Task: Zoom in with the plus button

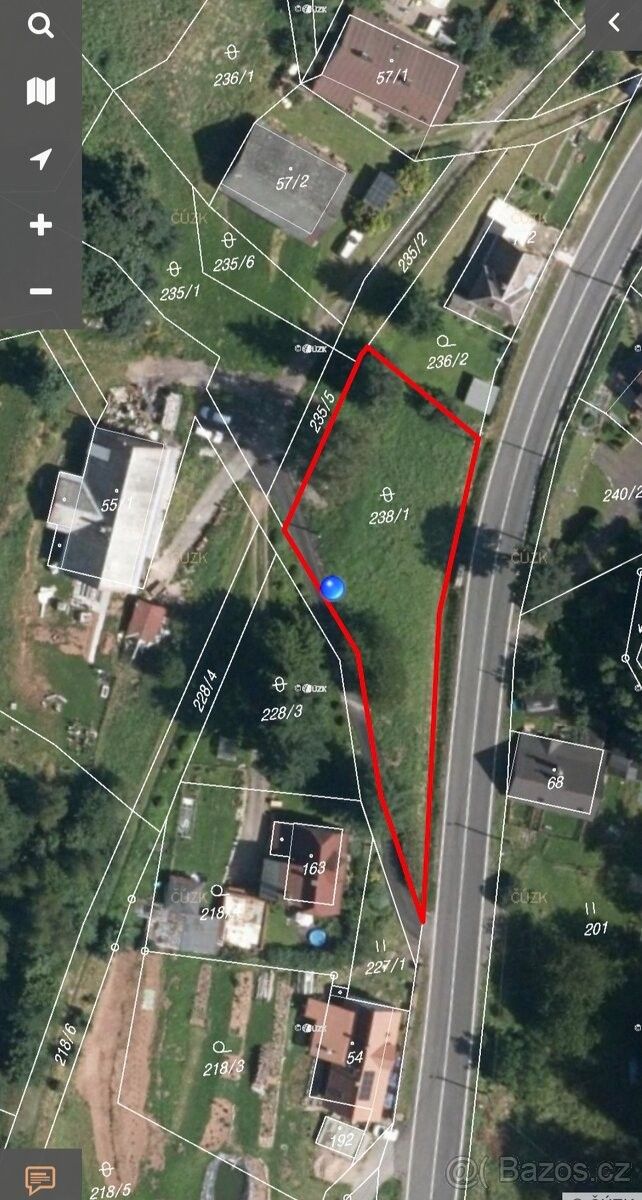Action: 40,225
